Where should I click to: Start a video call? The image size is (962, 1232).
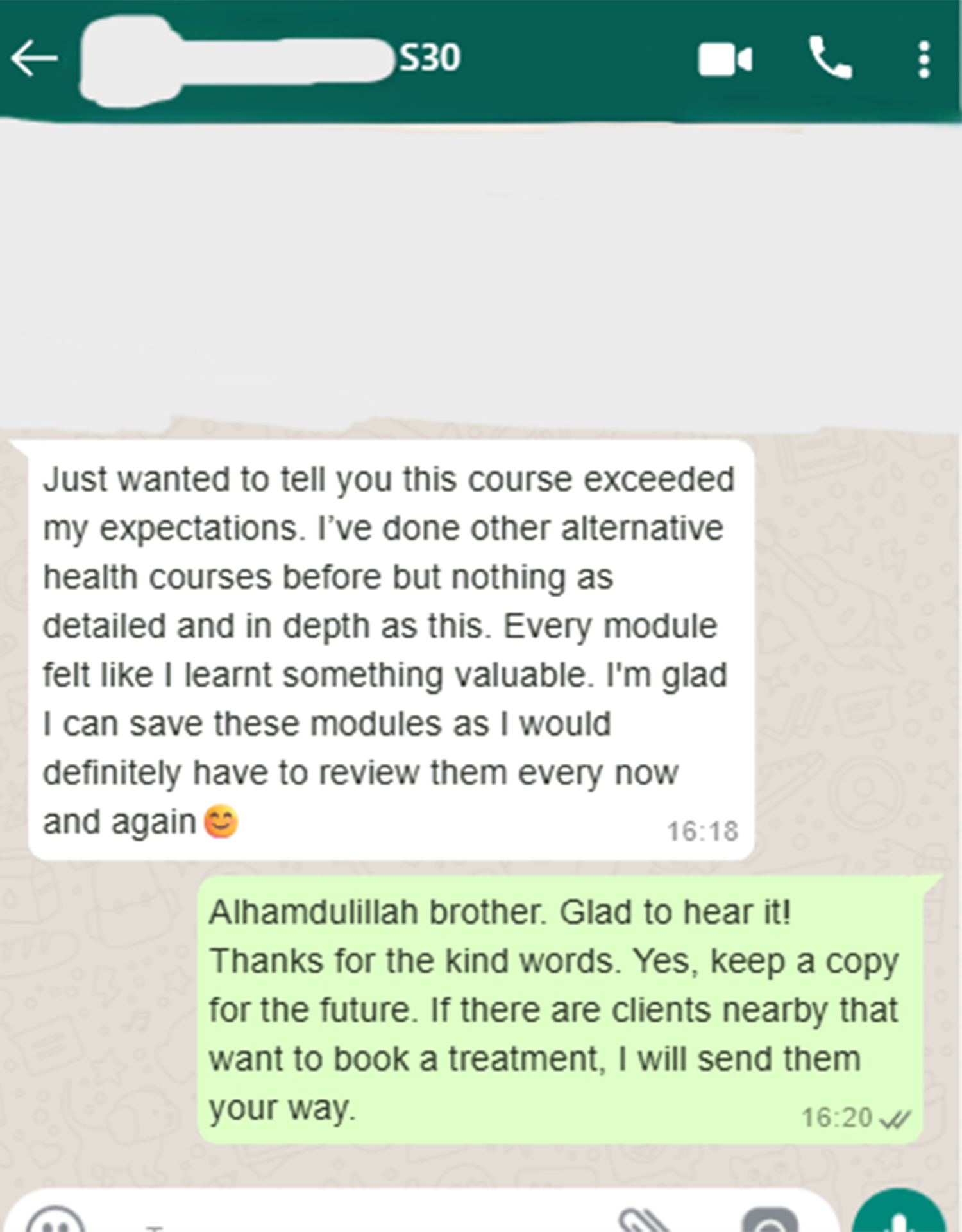point(725,60)
